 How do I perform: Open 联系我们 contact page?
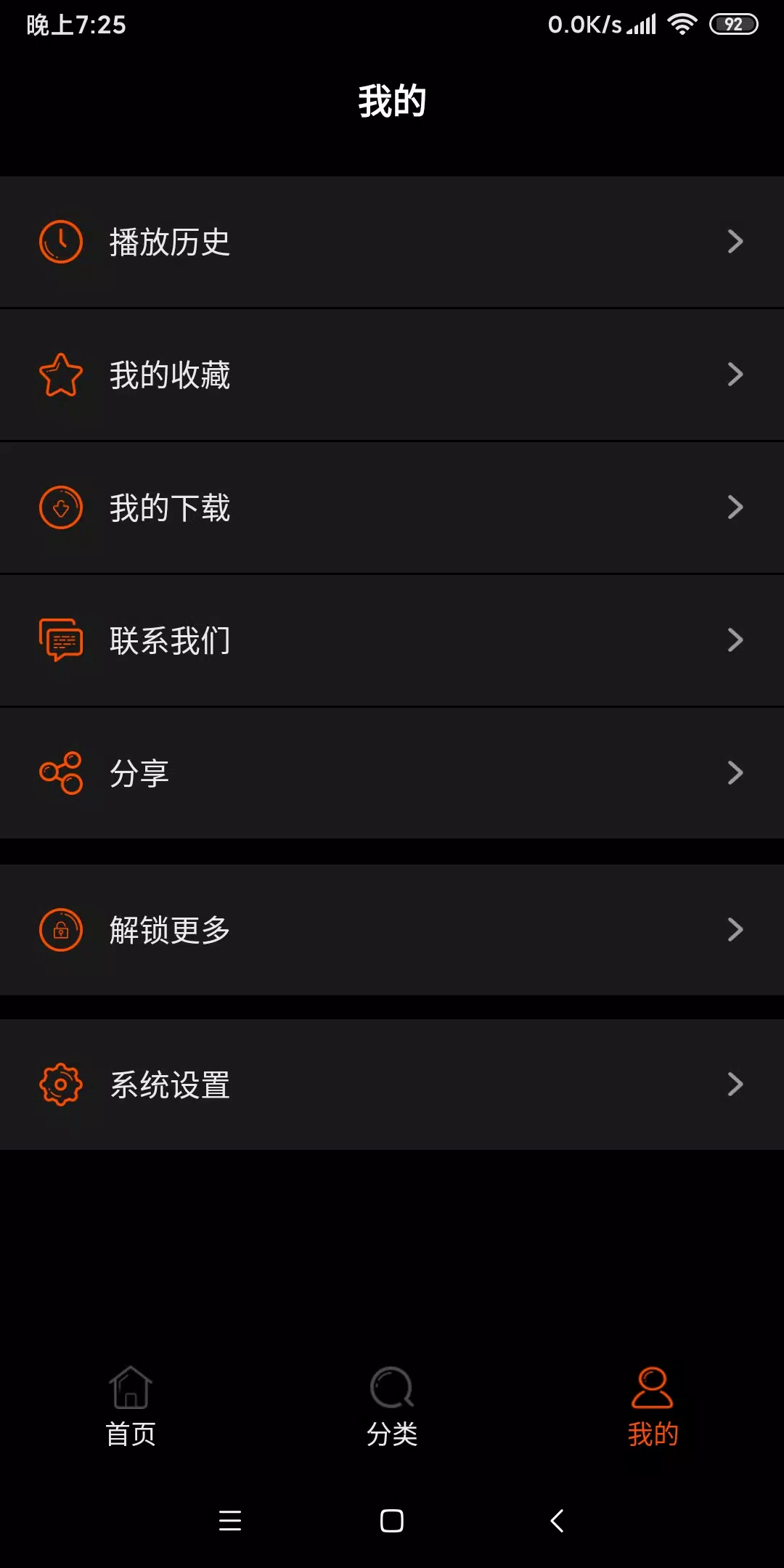[392, 640]
